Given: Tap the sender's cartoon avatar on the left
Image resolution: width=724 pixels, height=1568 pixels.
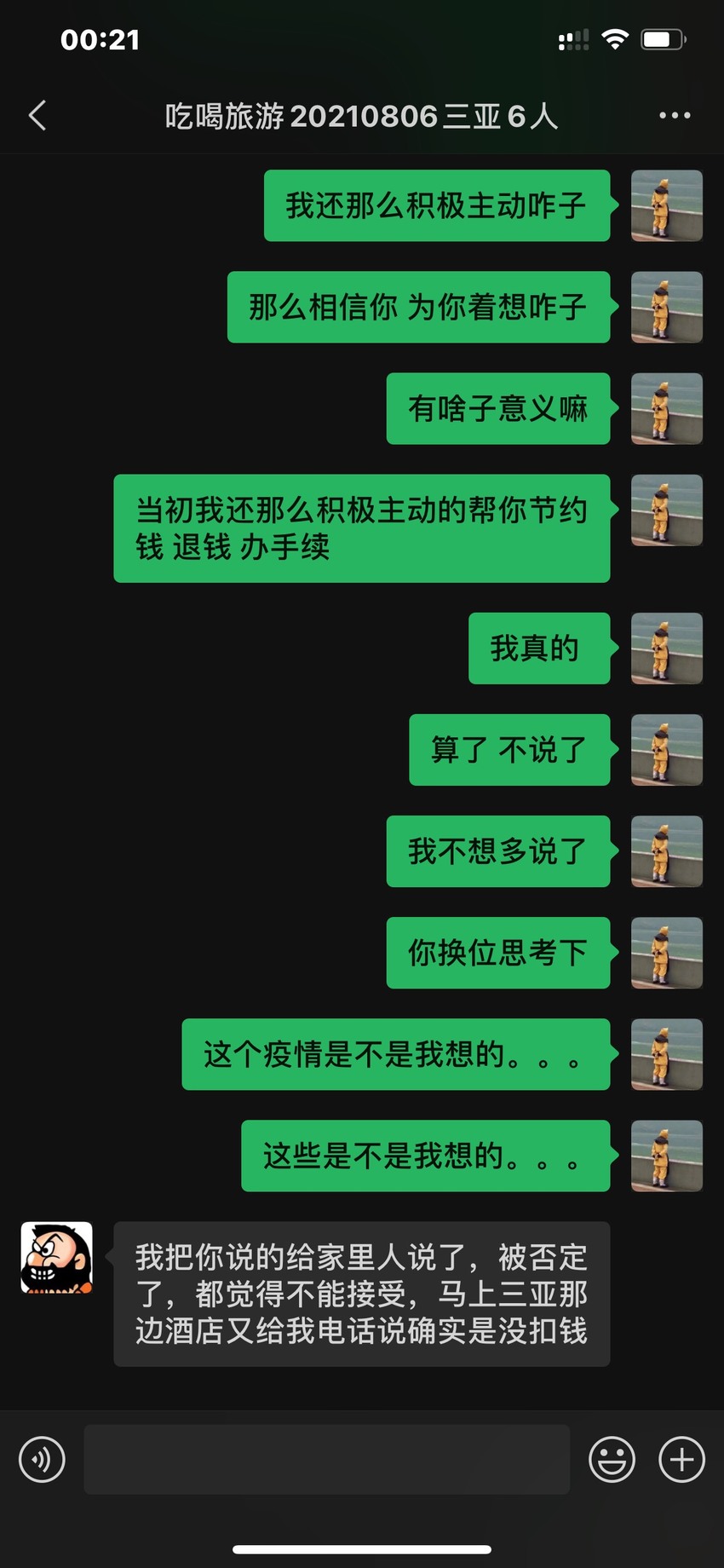Looking at the screenshot, I should point(57,1258).
